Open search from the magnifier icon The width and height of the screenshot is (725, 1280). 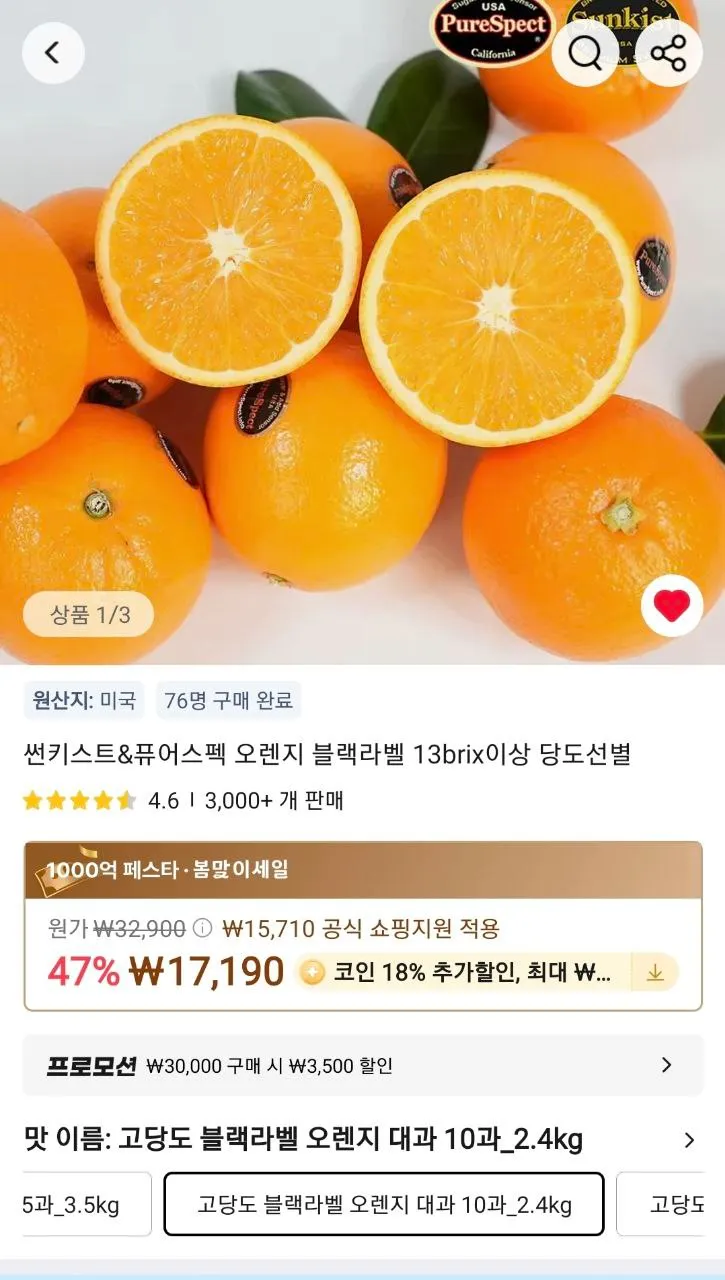tap(585, 53)
